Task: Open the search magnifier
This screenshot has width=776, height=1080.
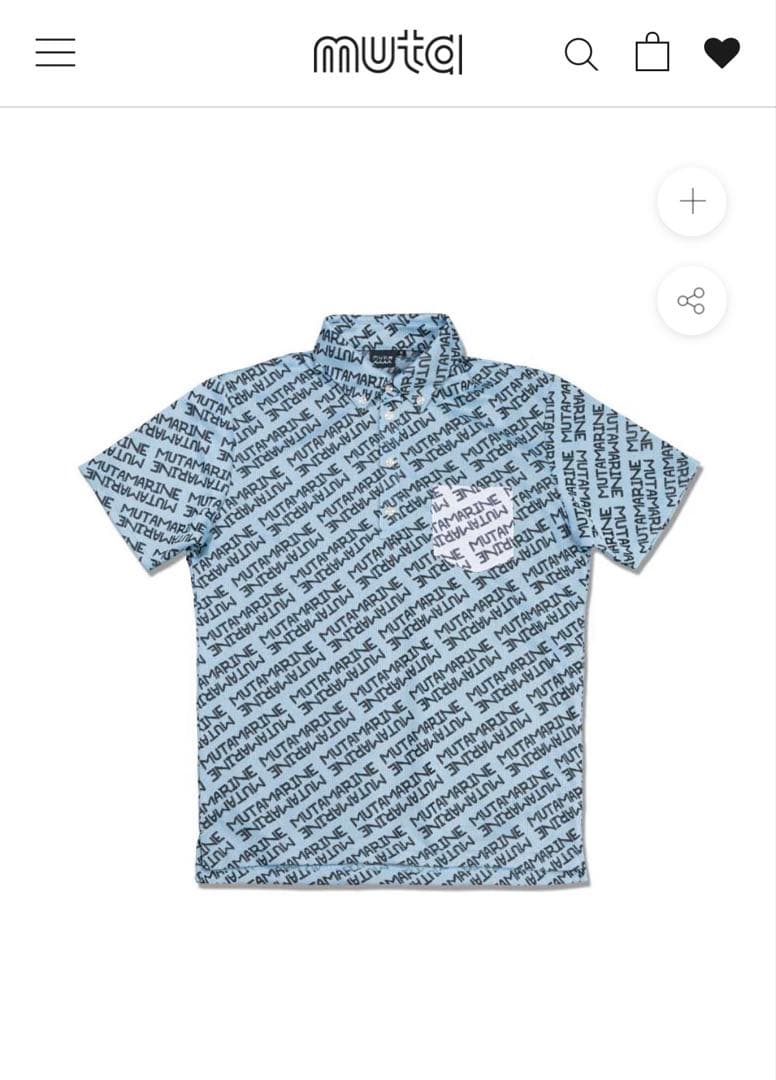Action: (580, 53)
